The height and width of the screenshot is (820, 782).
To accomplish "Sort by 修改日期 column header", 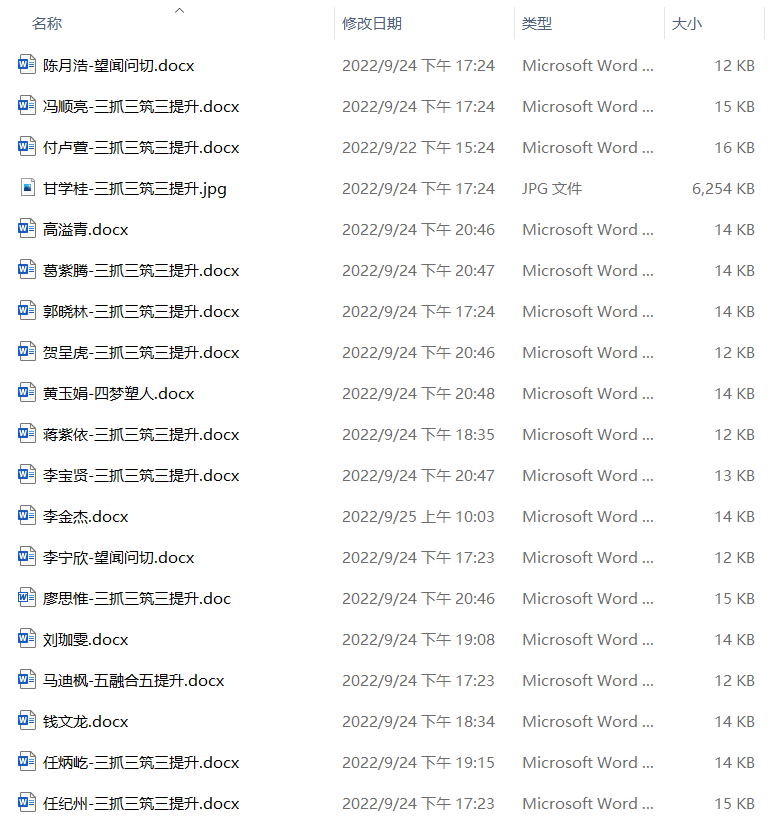I will [372, 24].
